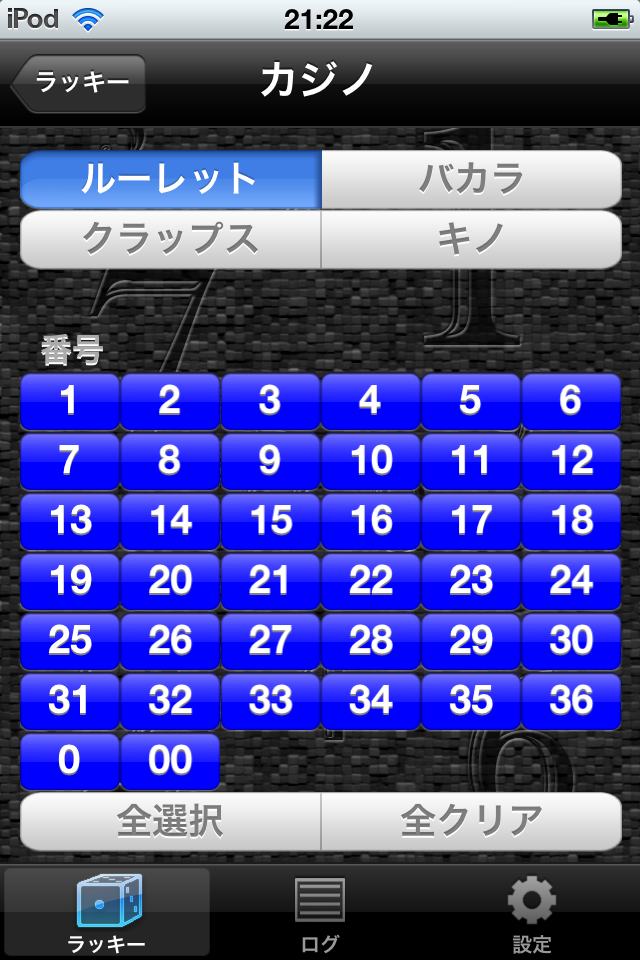Switch to the バカラ segment
Viewport: 640px width, 960px height.
point(471,180)
